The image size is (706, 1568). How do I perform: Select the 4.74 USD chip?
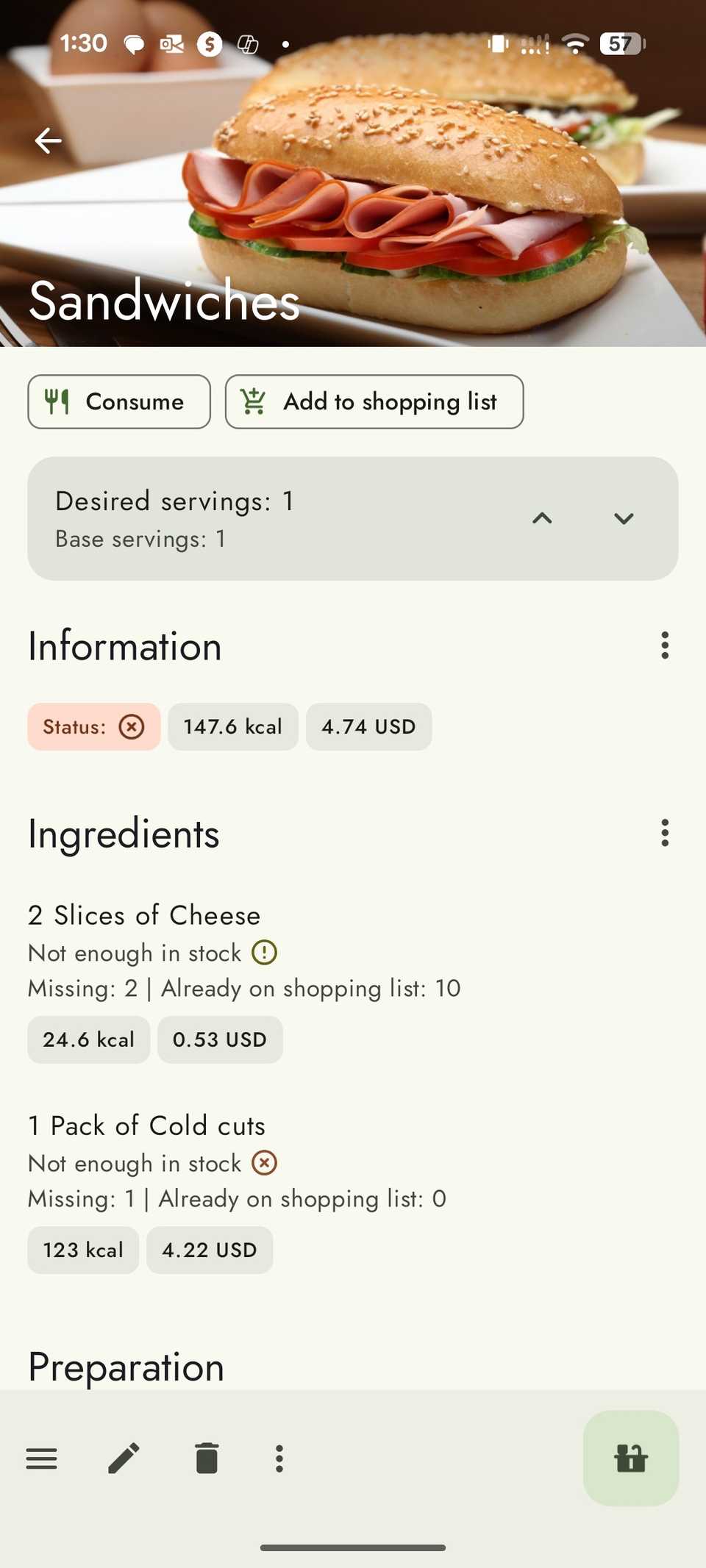pos(368,726)
